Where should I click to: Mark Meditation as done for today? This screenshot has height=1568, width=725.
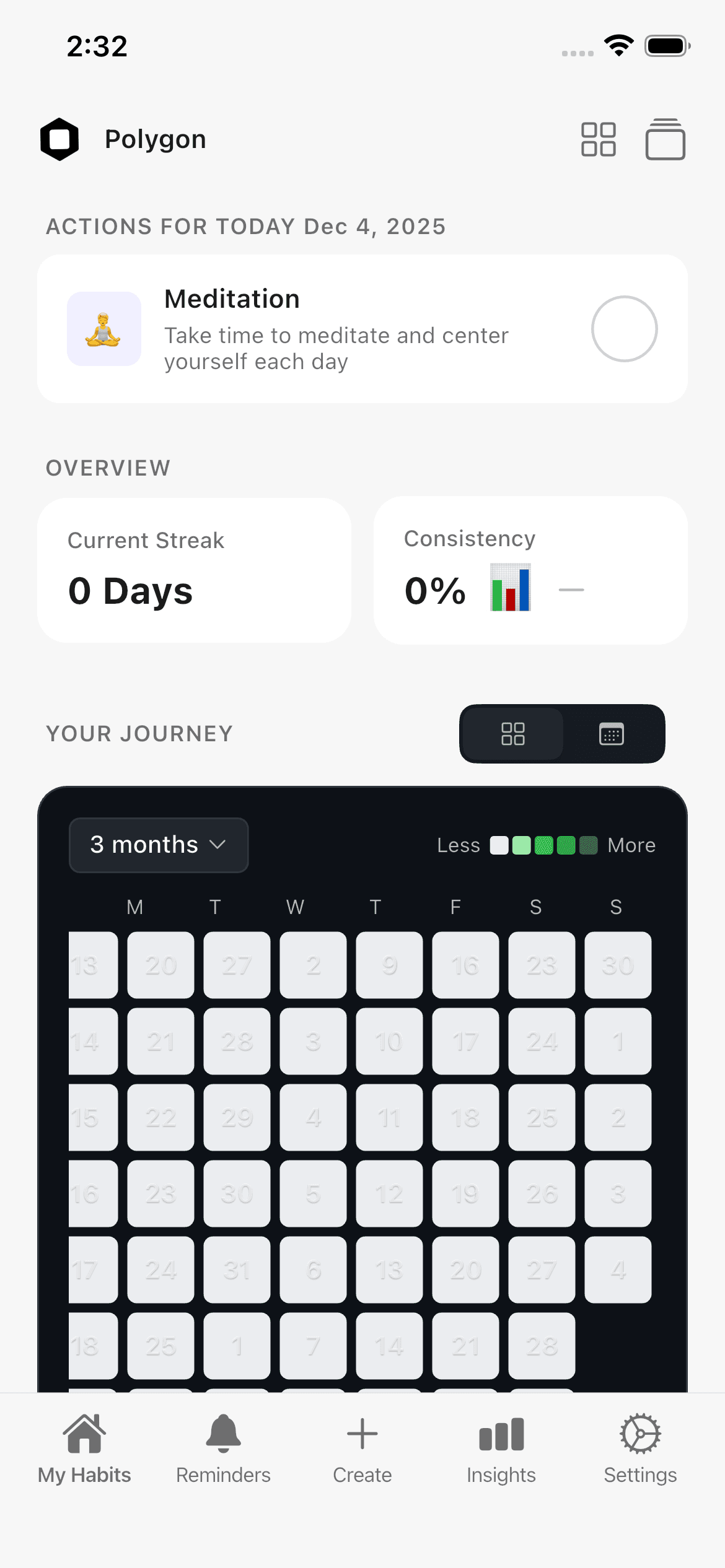click(624, 329)
